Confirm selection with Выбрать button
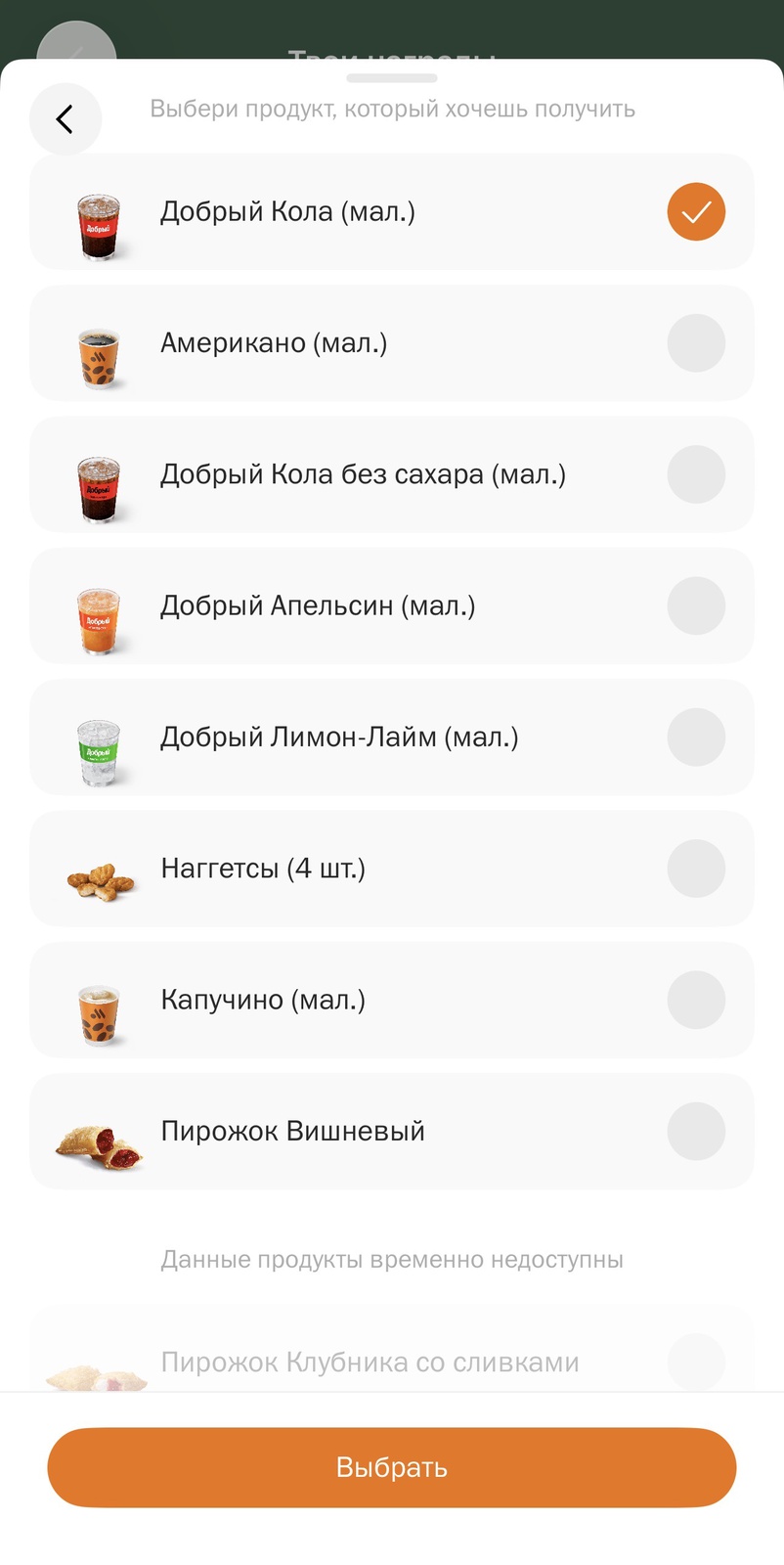 (x=391, y=1467)
